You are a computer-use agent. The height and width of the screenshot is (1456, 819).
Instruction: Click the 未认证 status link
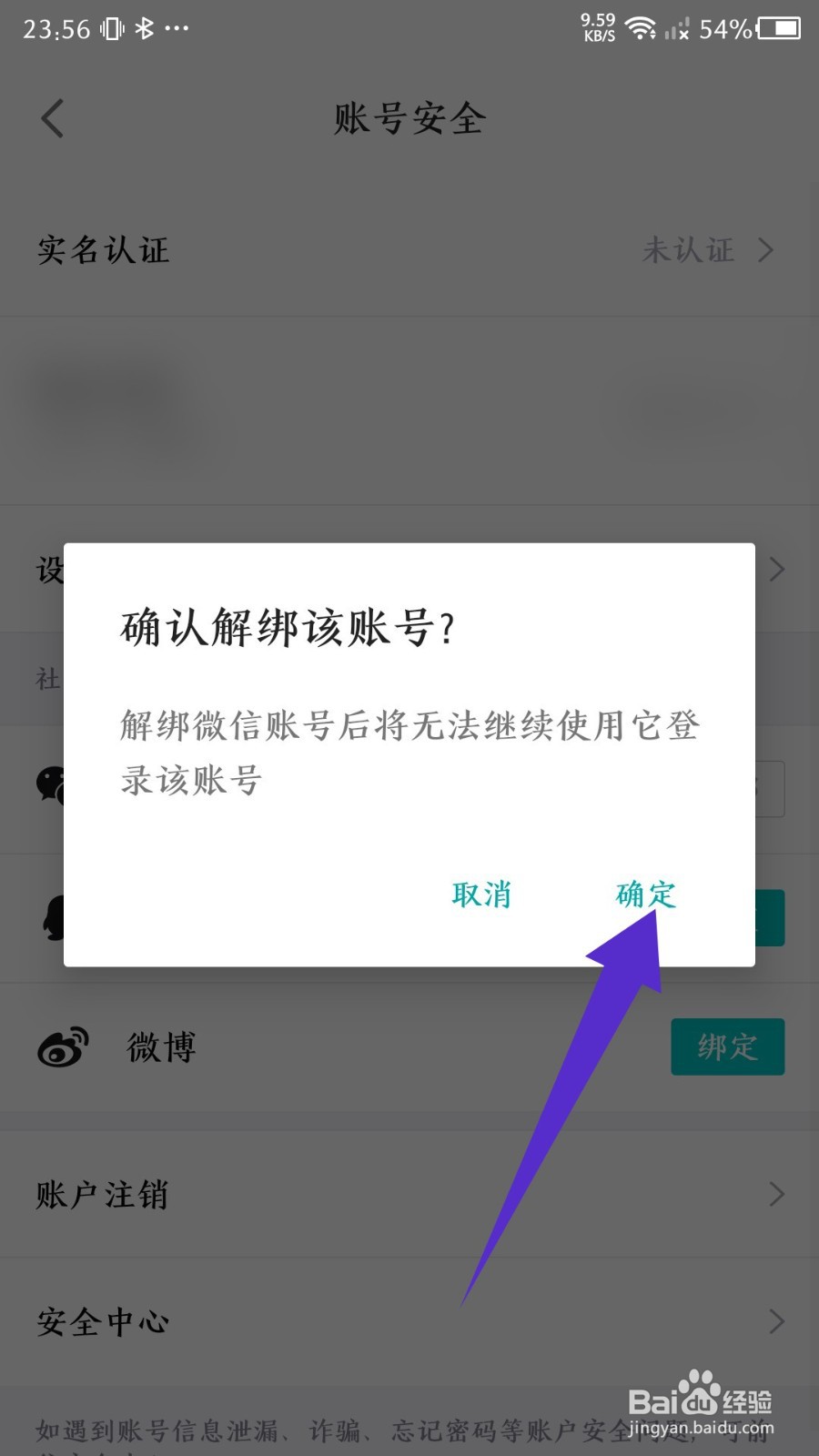[689, 251]
